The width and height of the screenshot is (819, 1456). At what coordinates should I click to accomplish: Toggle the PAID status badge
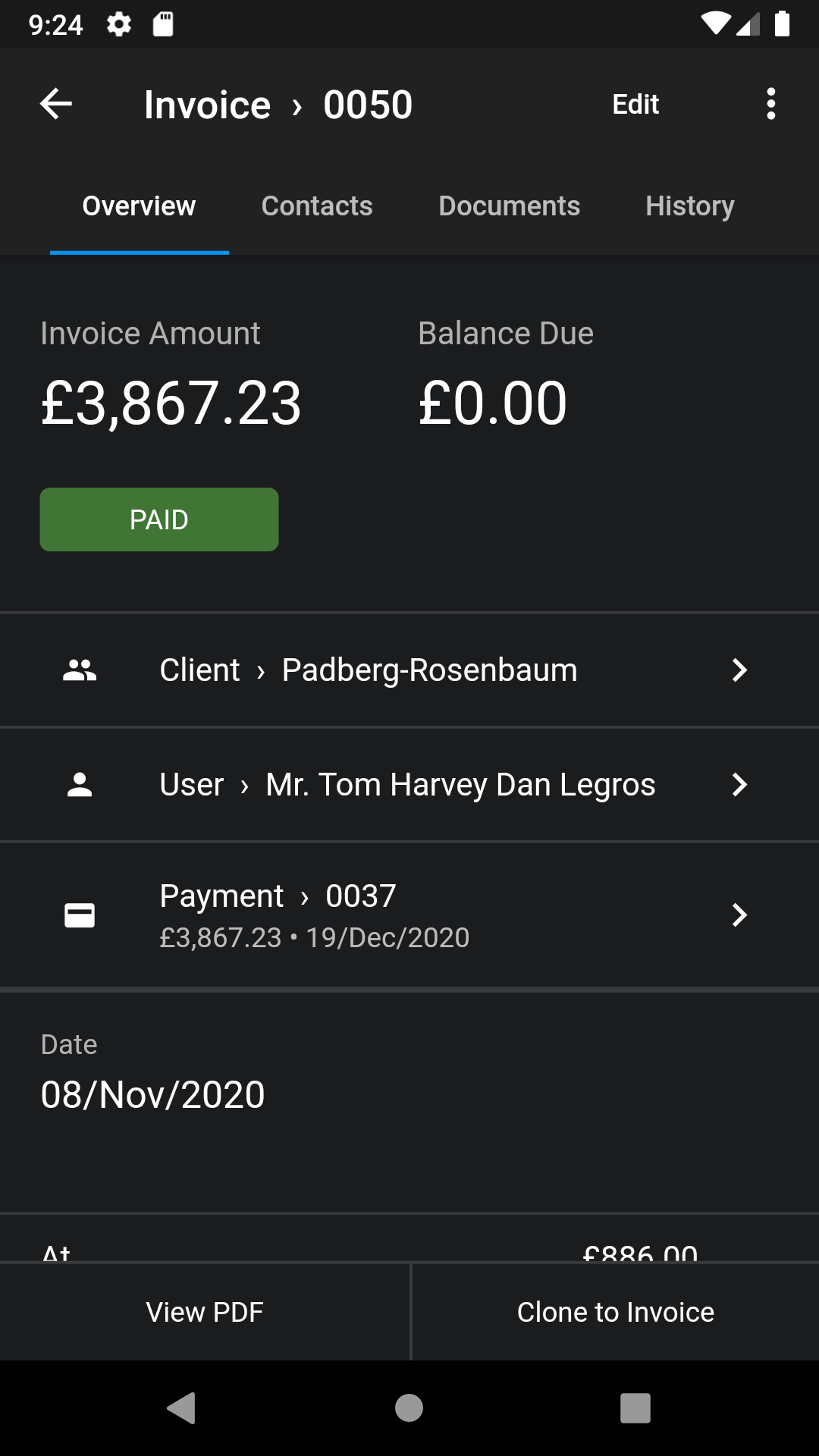pos(159,519)
